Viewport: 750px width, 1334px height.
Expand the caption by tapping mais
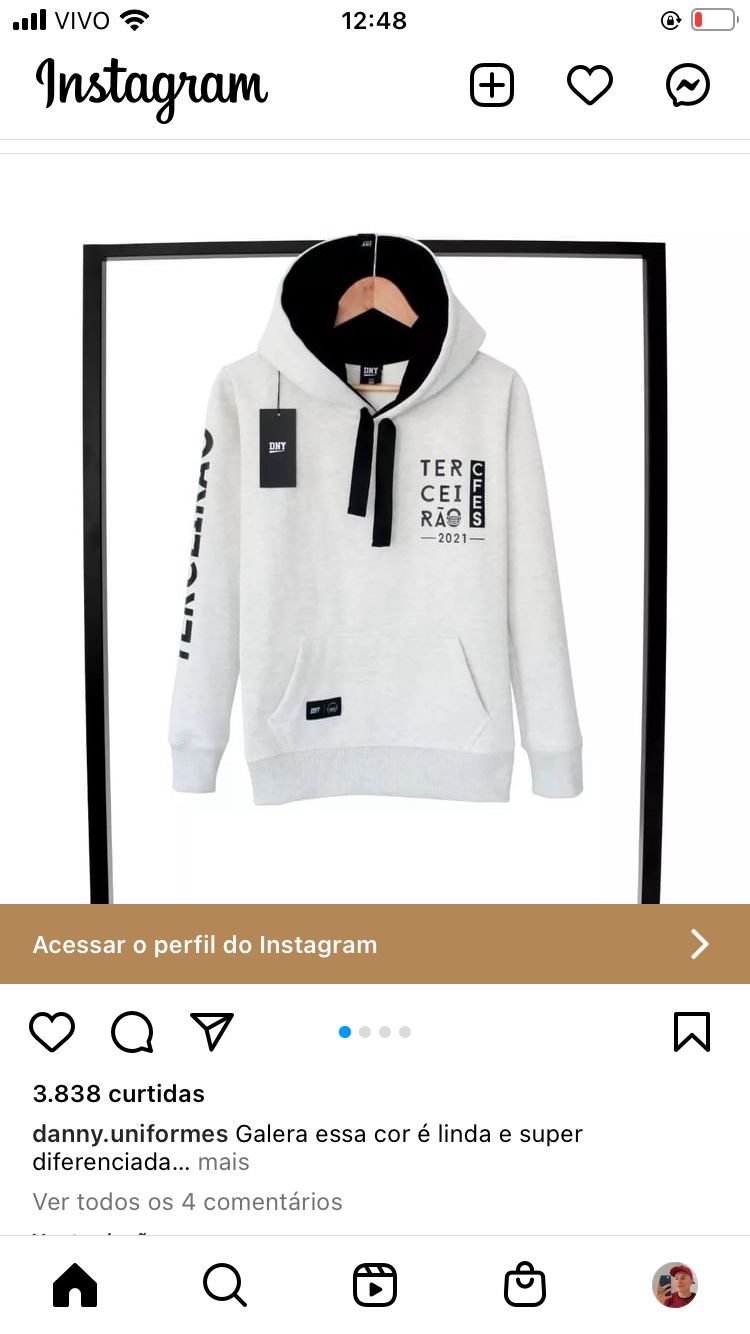pos(223,1162)
